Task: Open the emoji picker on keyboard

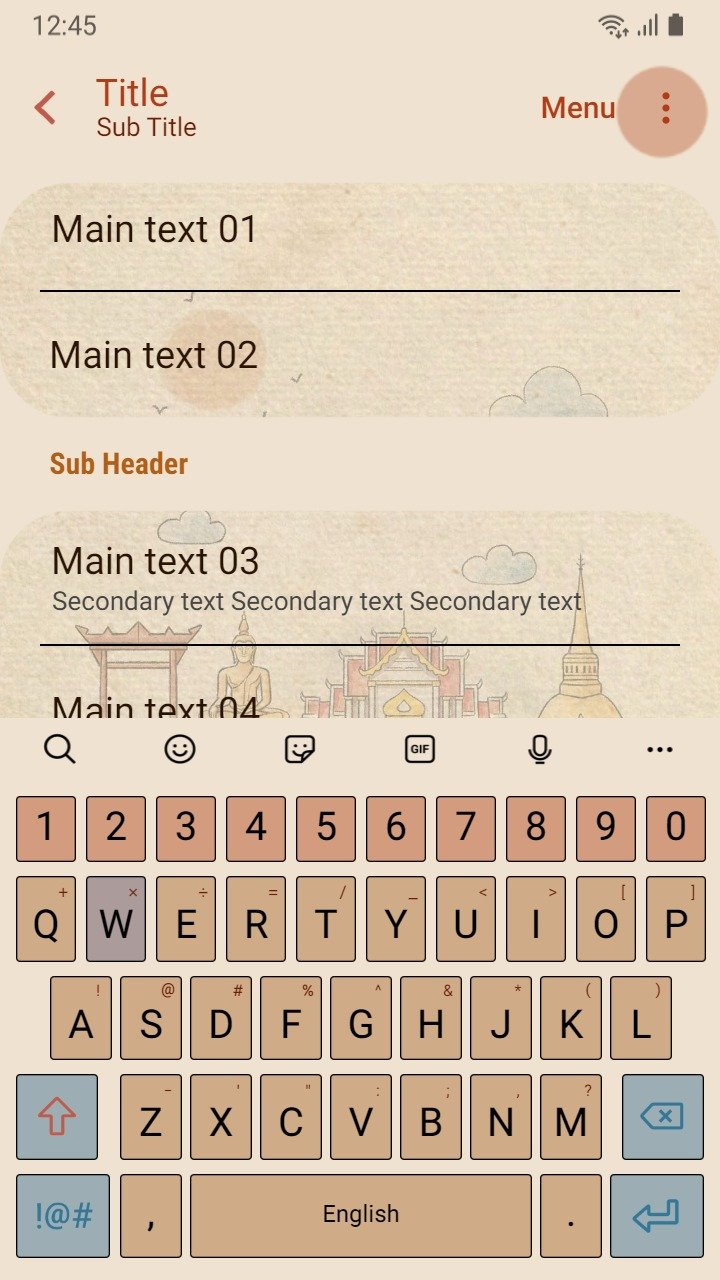Action: coord(180,748)
